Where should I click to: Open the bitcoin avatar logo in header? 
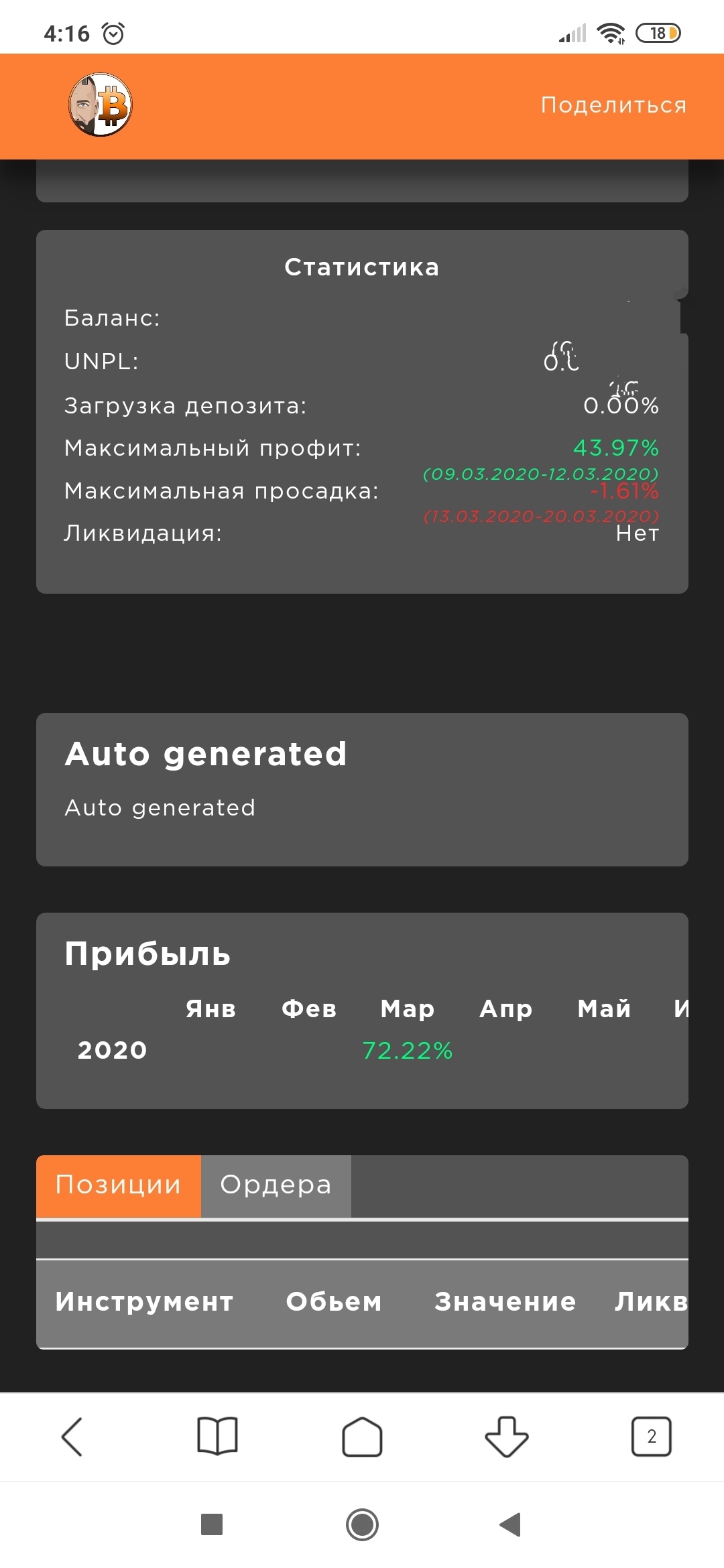(101, 105)
